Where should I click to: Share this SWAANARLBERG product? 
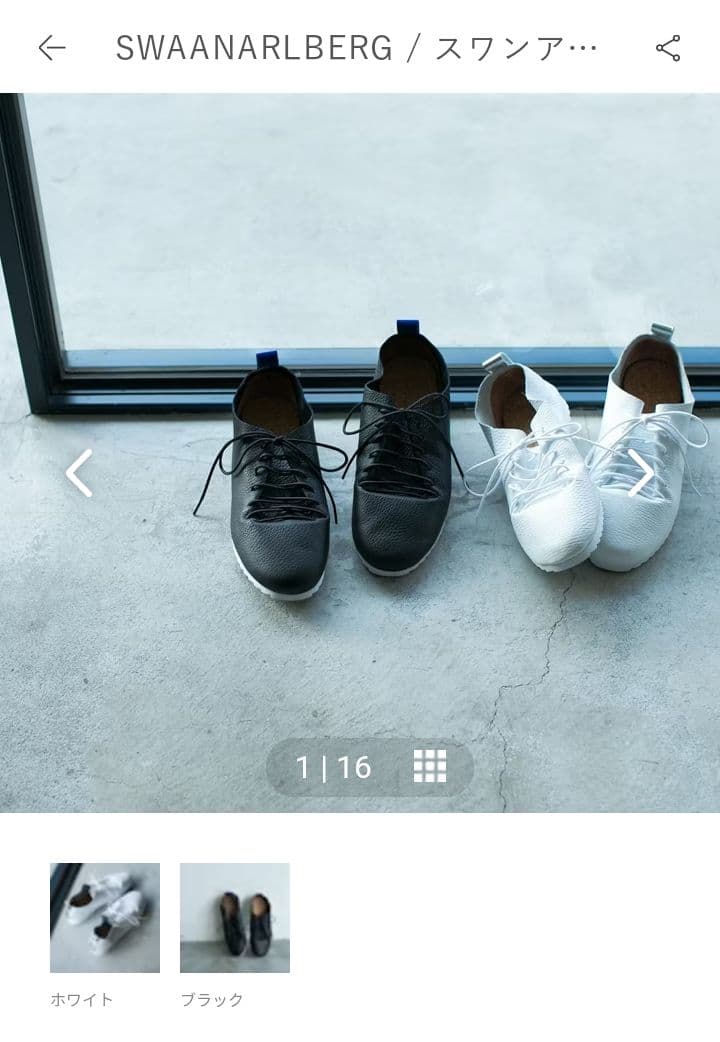[668, 47]
